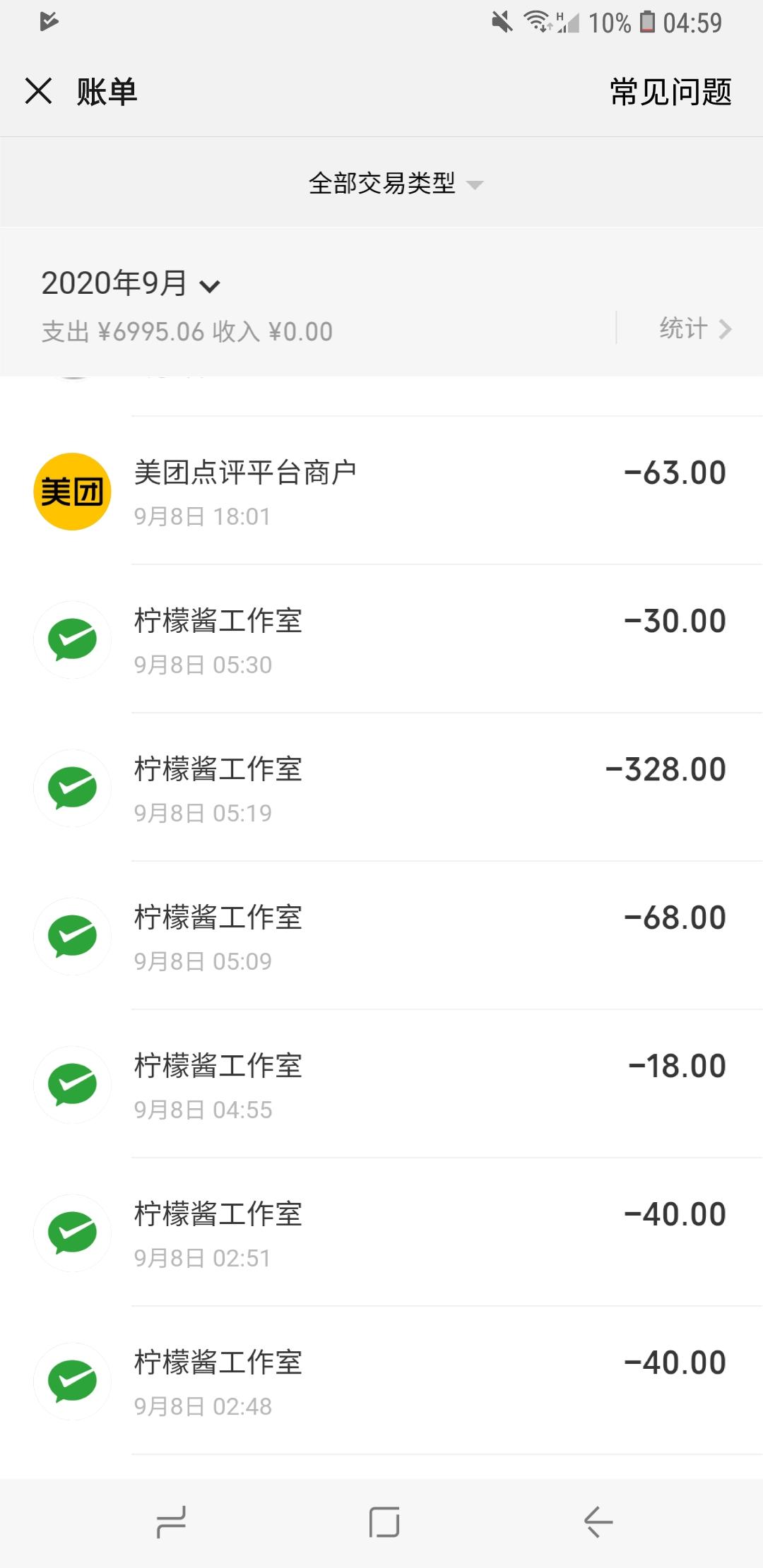Open the -63.00 美团点评平台商户 transaction details
Screen dimensions: 763x1568
coord(381,491)
